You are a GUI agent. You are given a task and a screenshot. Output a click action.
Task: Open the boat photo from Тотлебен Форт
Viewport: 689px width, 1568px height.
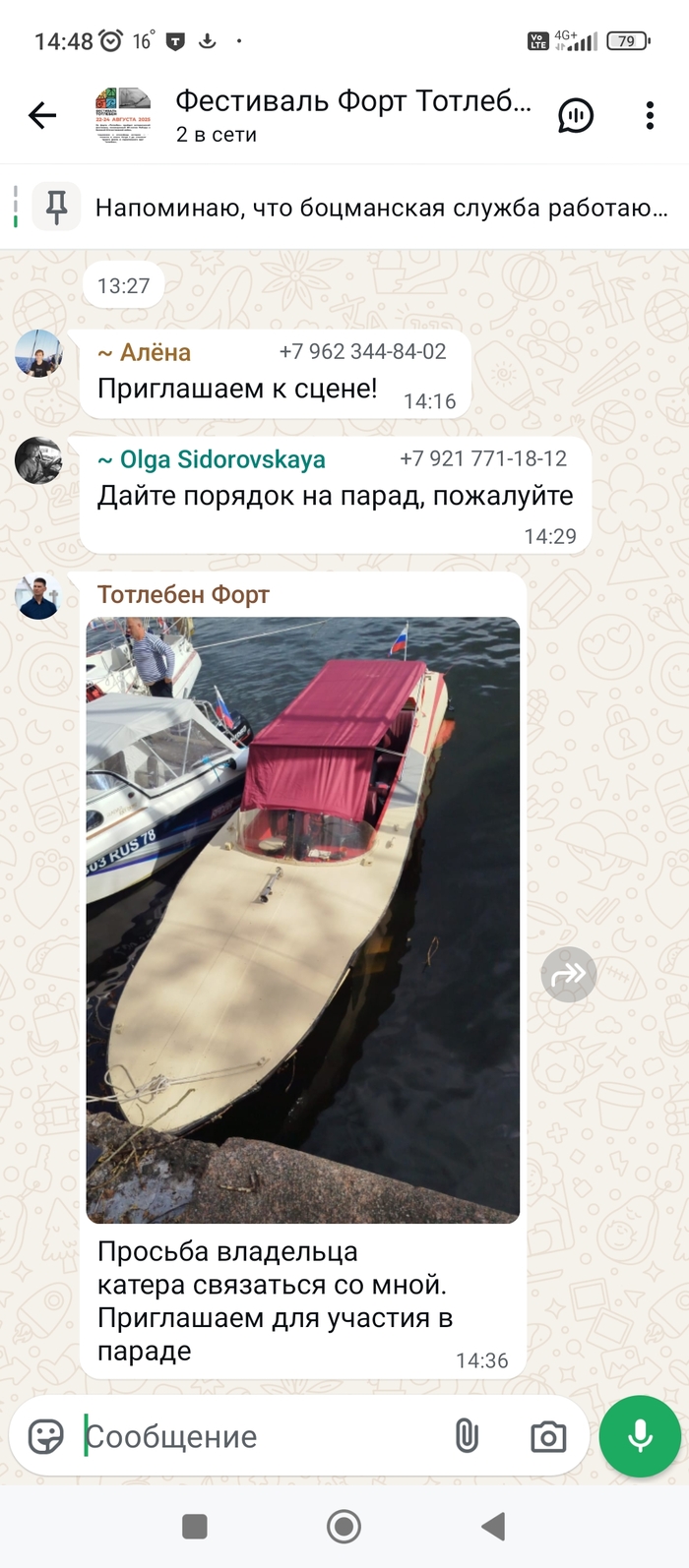[x=302, y=919]
